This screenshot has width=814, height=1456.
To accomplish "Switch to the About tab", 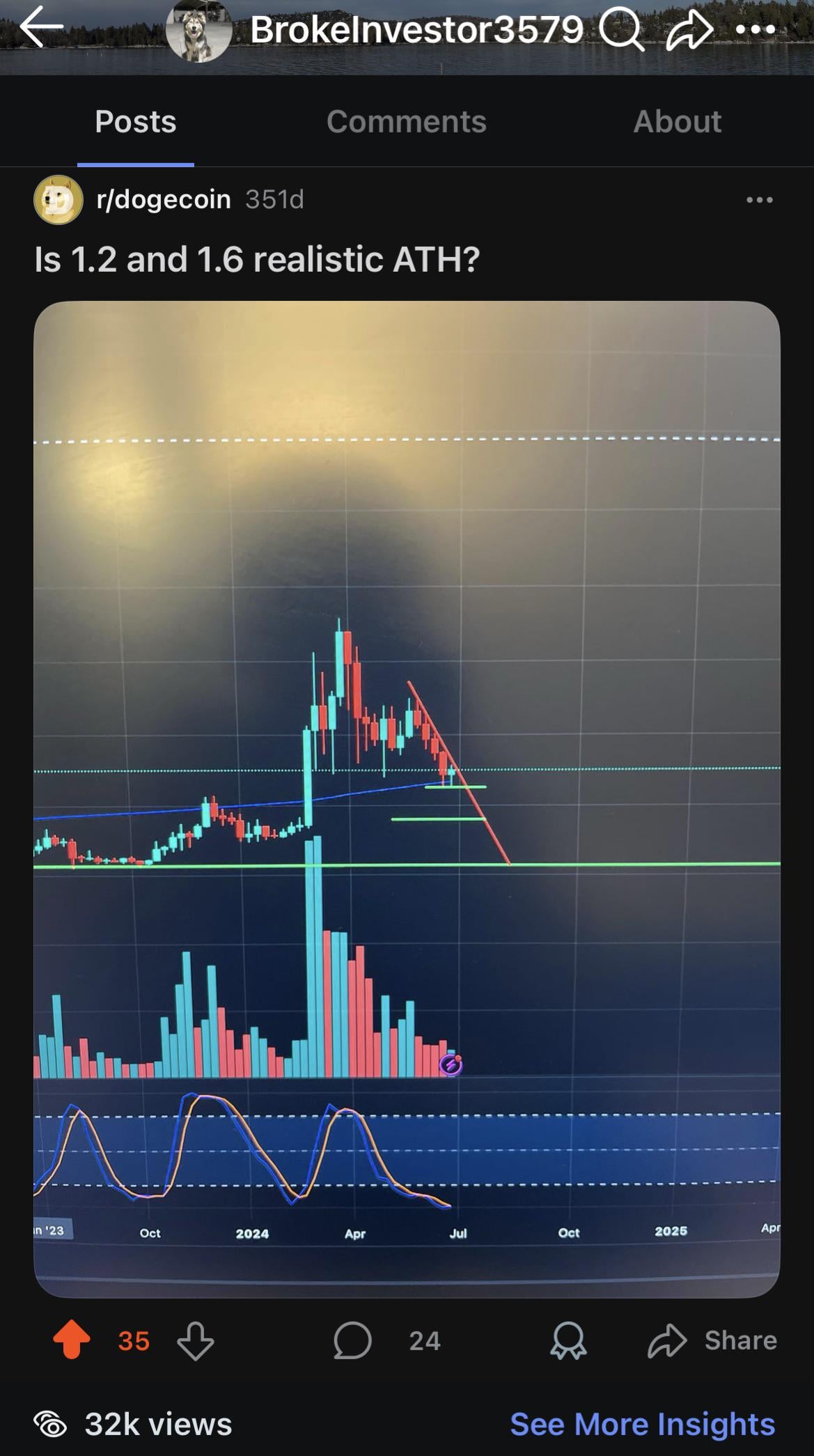I will [x=677, y=122].
